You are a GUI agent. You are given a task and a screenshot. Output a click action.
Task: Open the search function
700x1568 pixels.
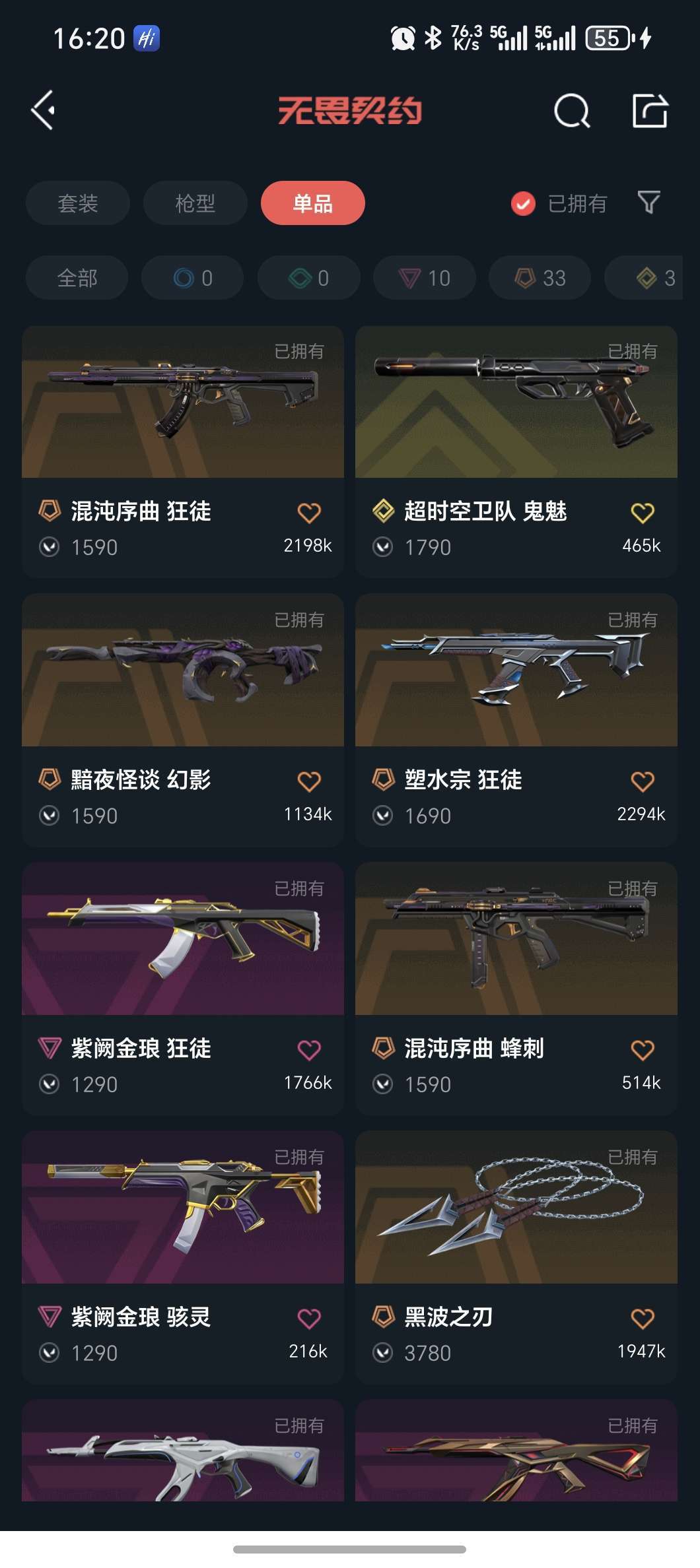[x=572, y=111]
